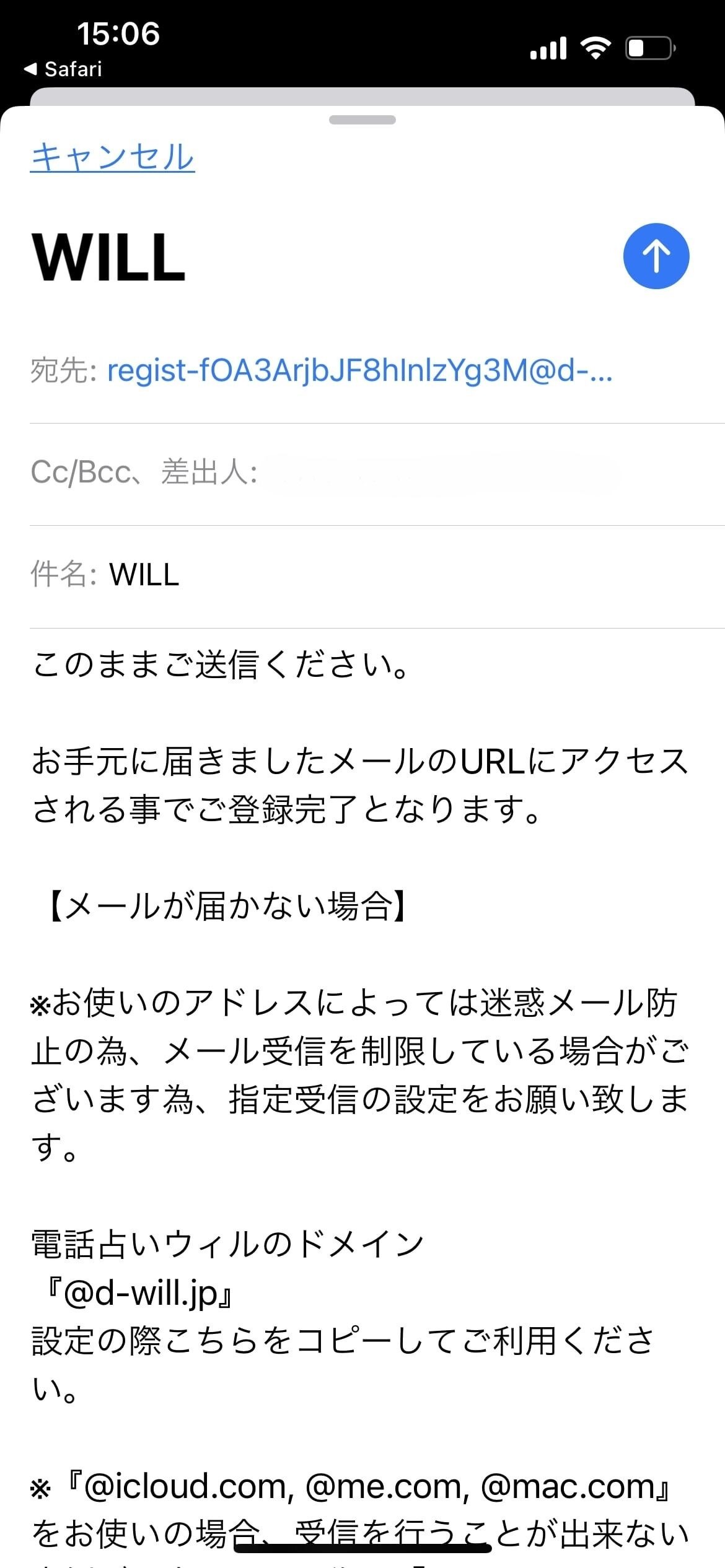Edit the 件名 subject field
The image size is (725, 1568).
pos(372,575)
